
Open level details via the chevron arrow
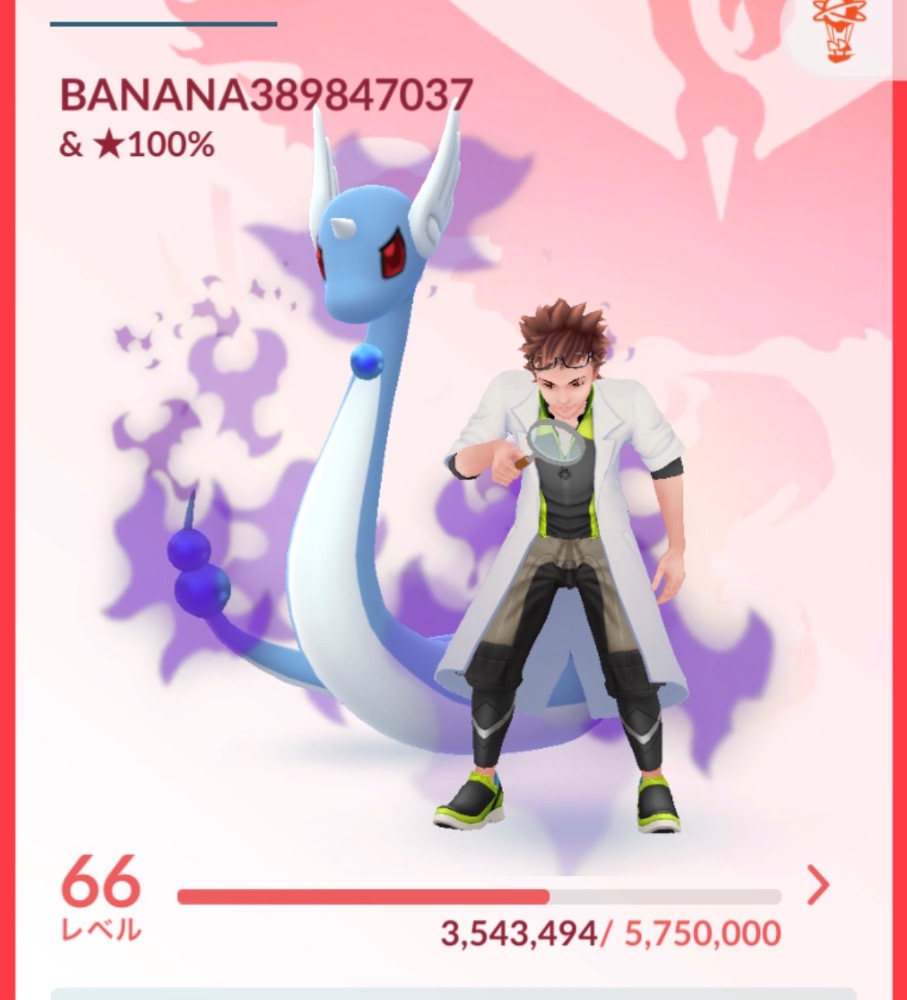tap(818, 885)
